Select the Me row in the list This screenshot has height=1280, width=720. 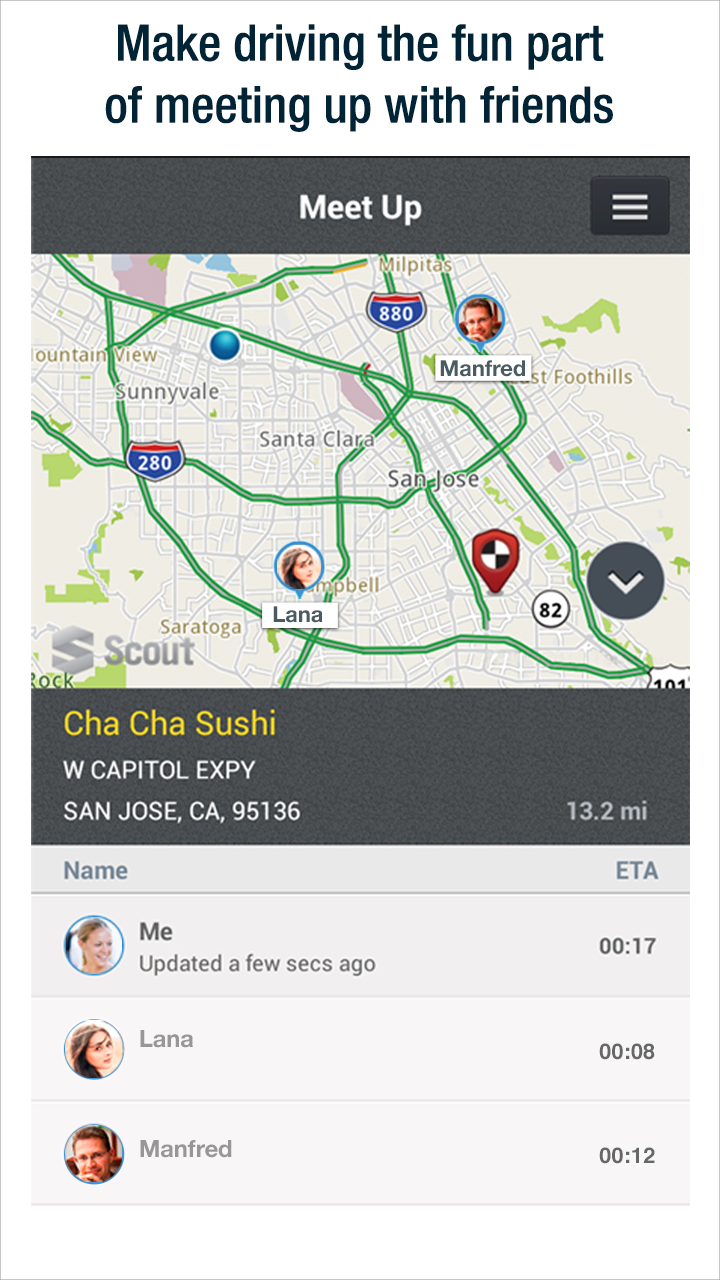[360, 944]
